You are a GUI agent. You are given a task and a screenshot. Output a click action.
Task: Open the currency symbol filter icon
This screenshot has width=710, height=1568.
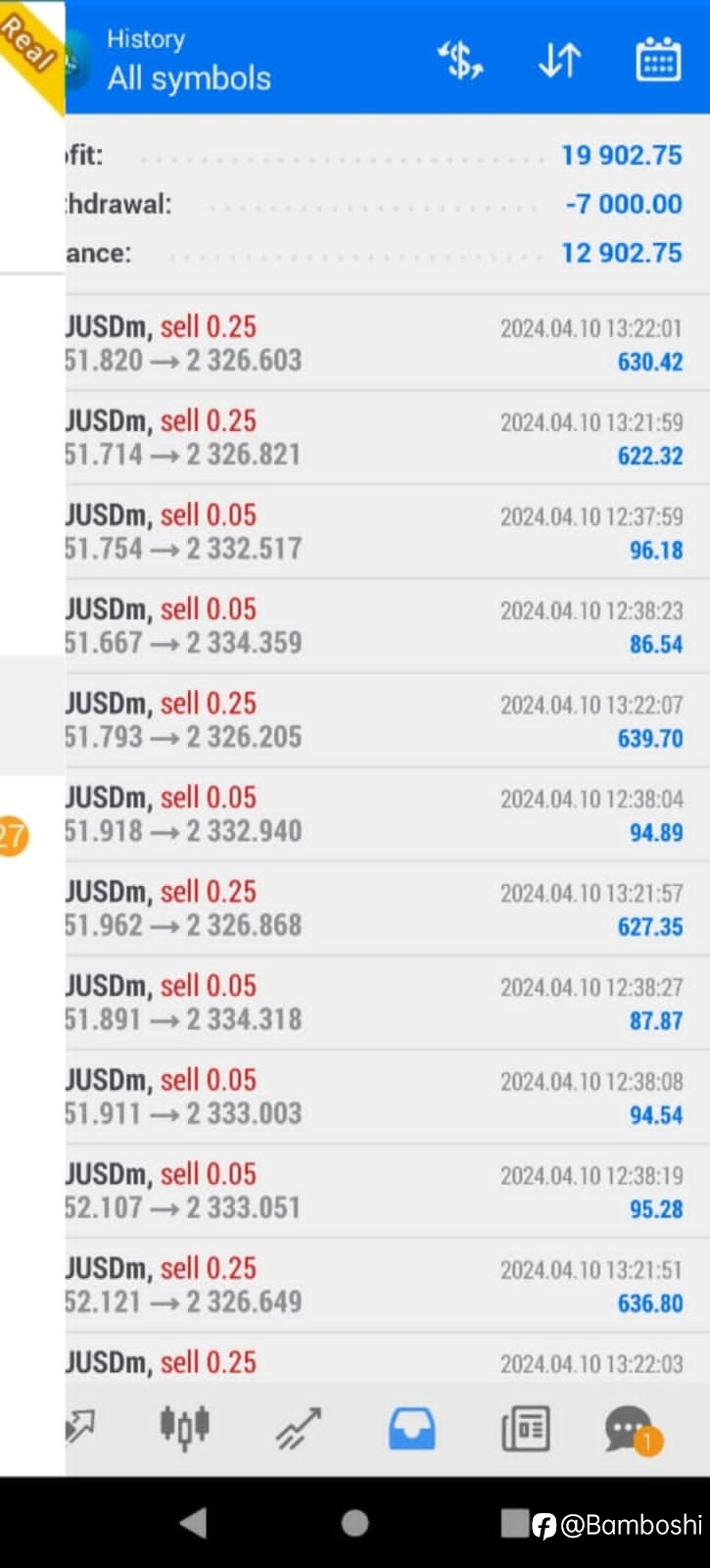pyautogui.click(x=460, y=61)
